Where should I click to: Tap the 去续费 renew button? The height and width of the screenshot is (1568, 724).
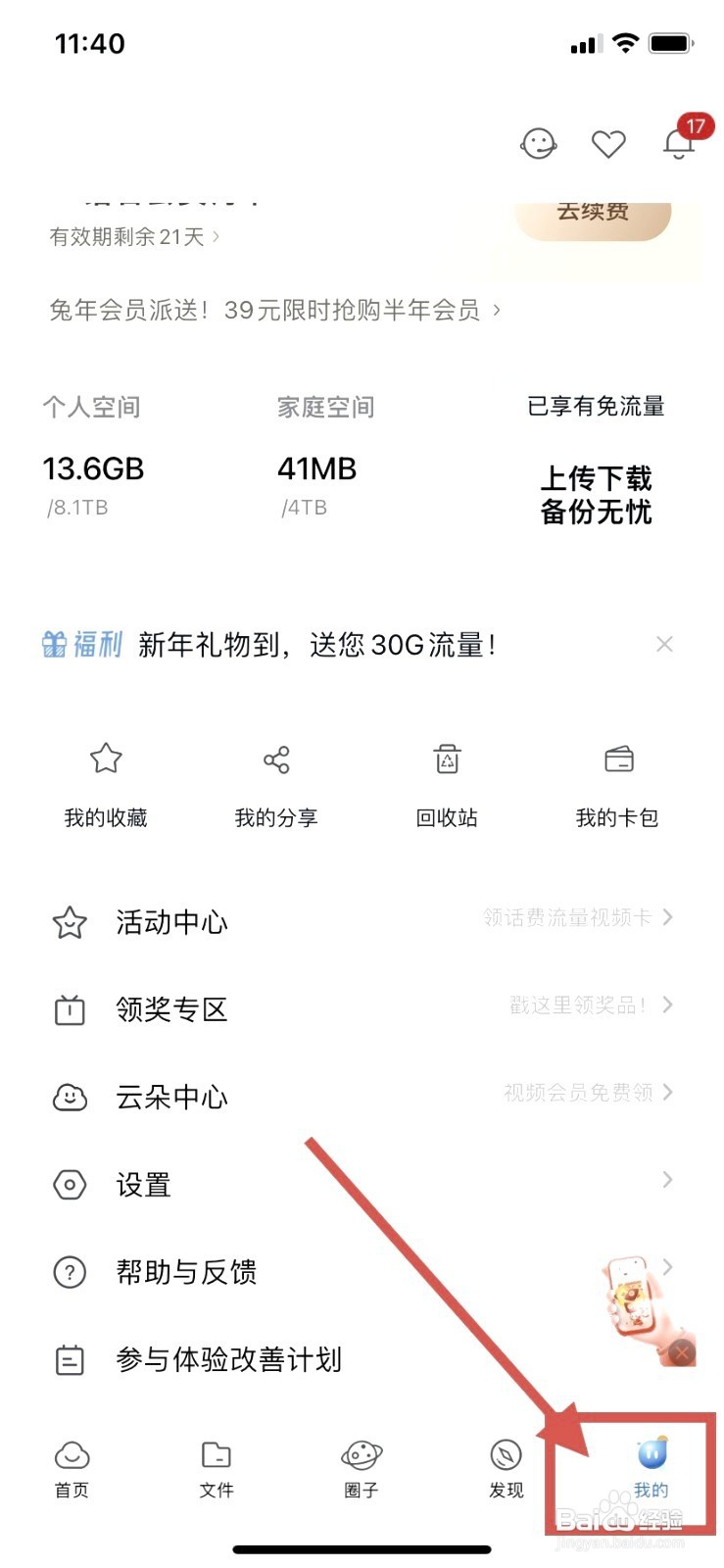pyautogui.click(x=593, y=217)
